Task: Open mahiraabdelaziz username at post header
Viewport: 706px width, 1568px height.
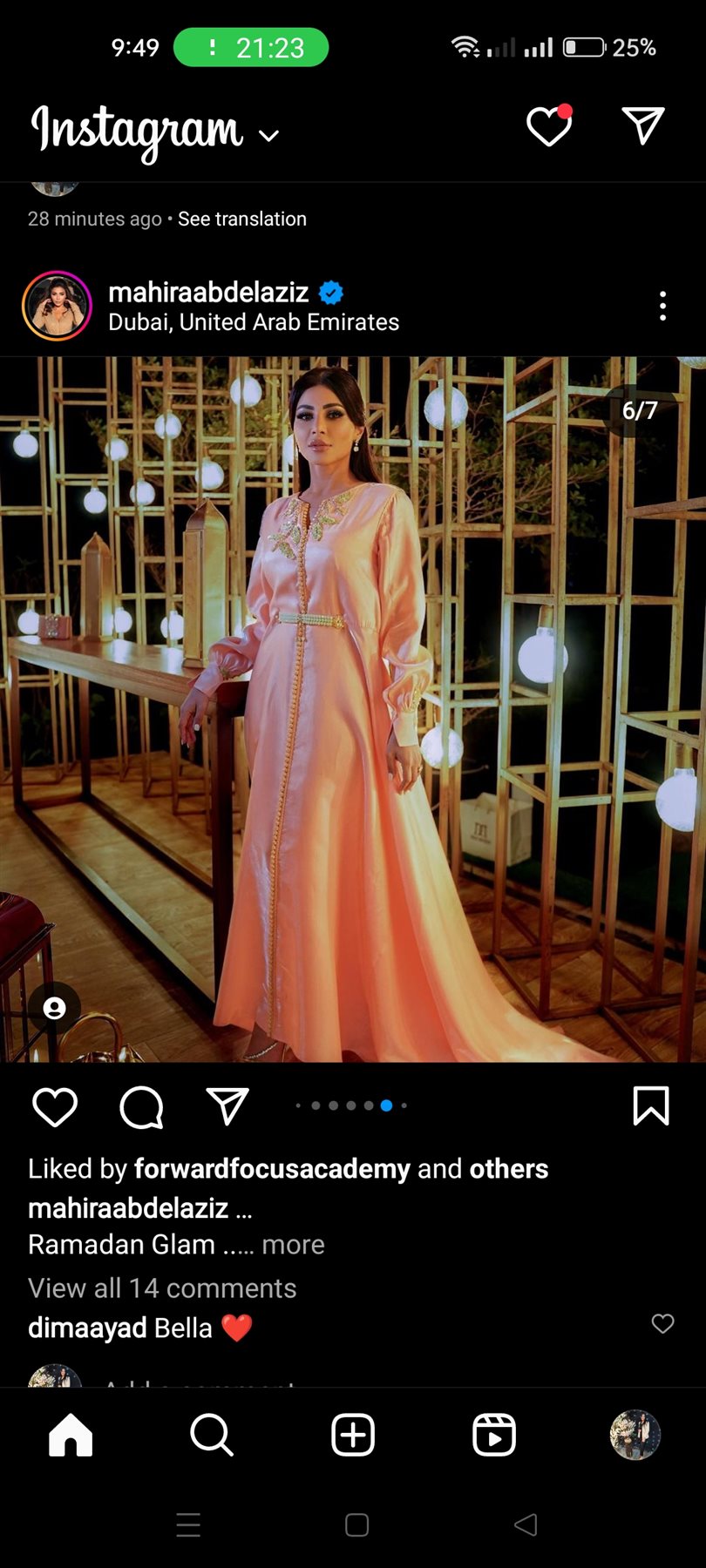Action: pos(208,292)
